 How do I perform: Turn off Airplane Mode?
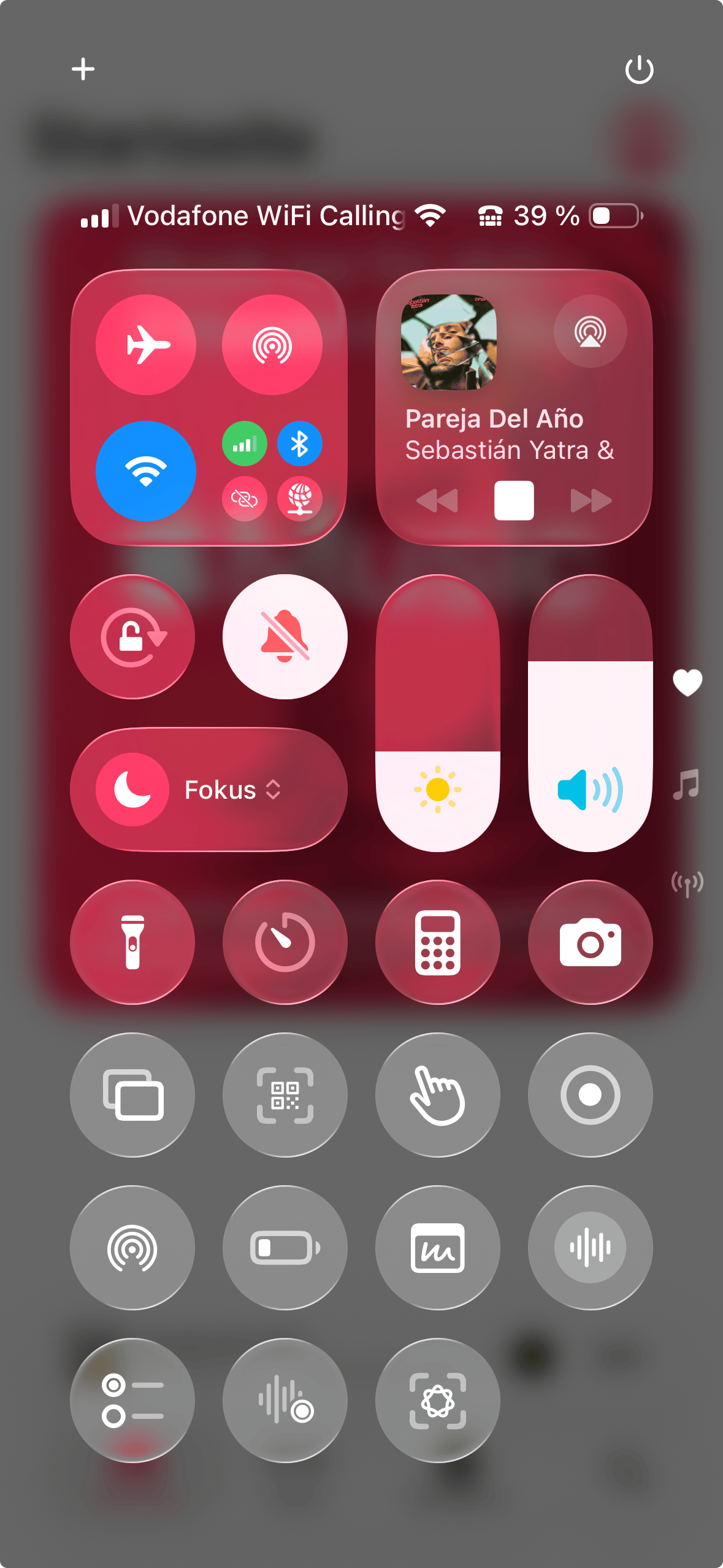(x=146, y=345)
